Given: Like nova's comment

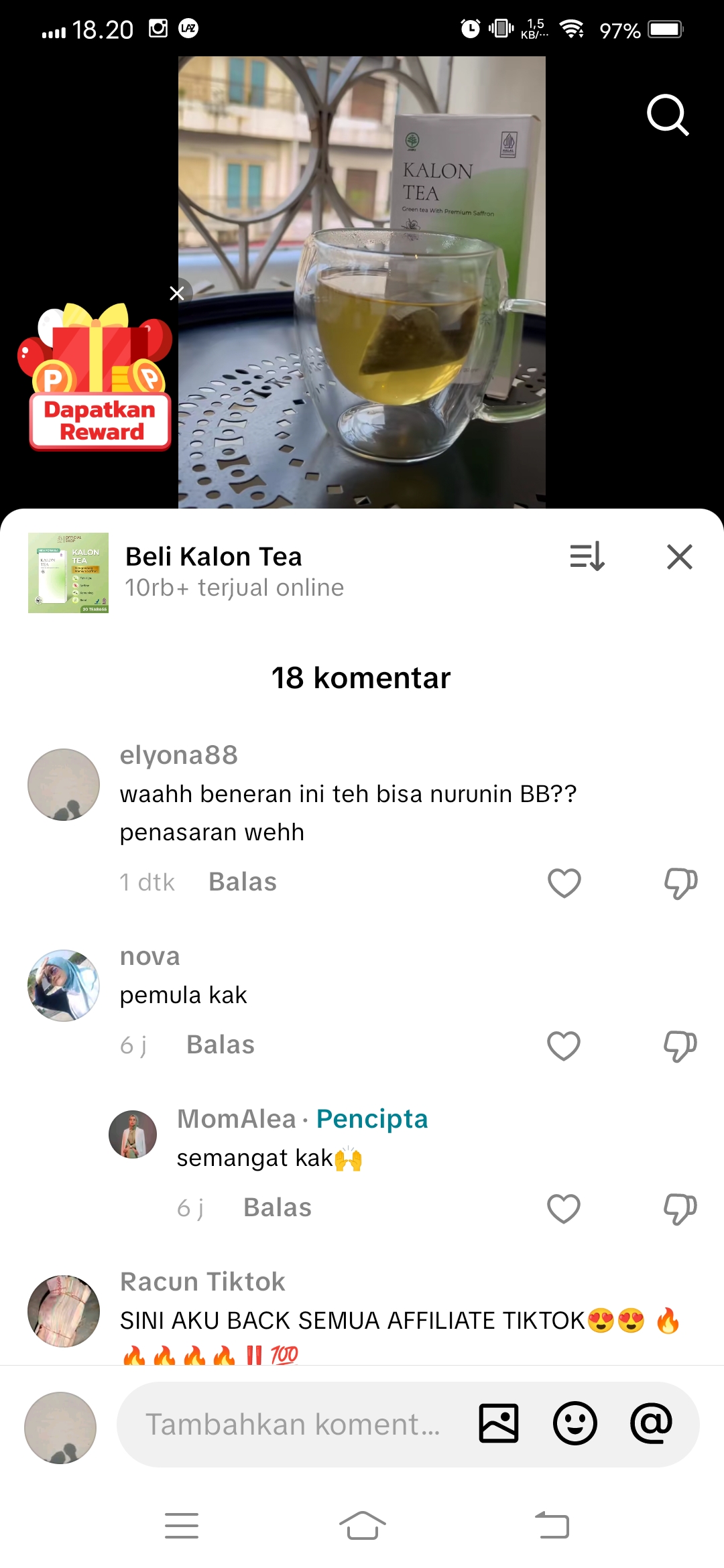Looking at the screenshot, I should [x=564, y=1045].
